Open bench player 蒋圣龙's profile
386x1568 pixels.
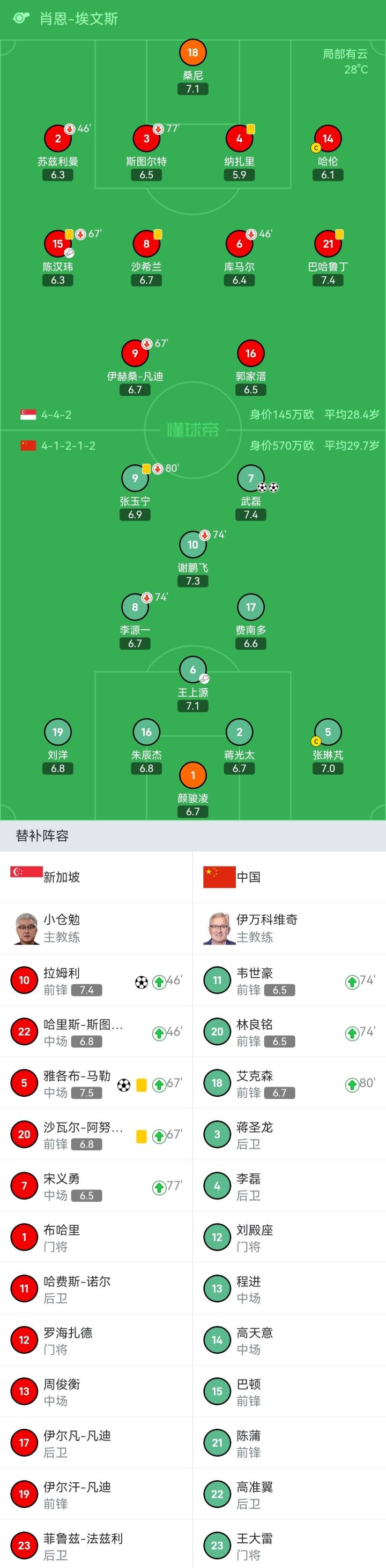point(289,1135)
